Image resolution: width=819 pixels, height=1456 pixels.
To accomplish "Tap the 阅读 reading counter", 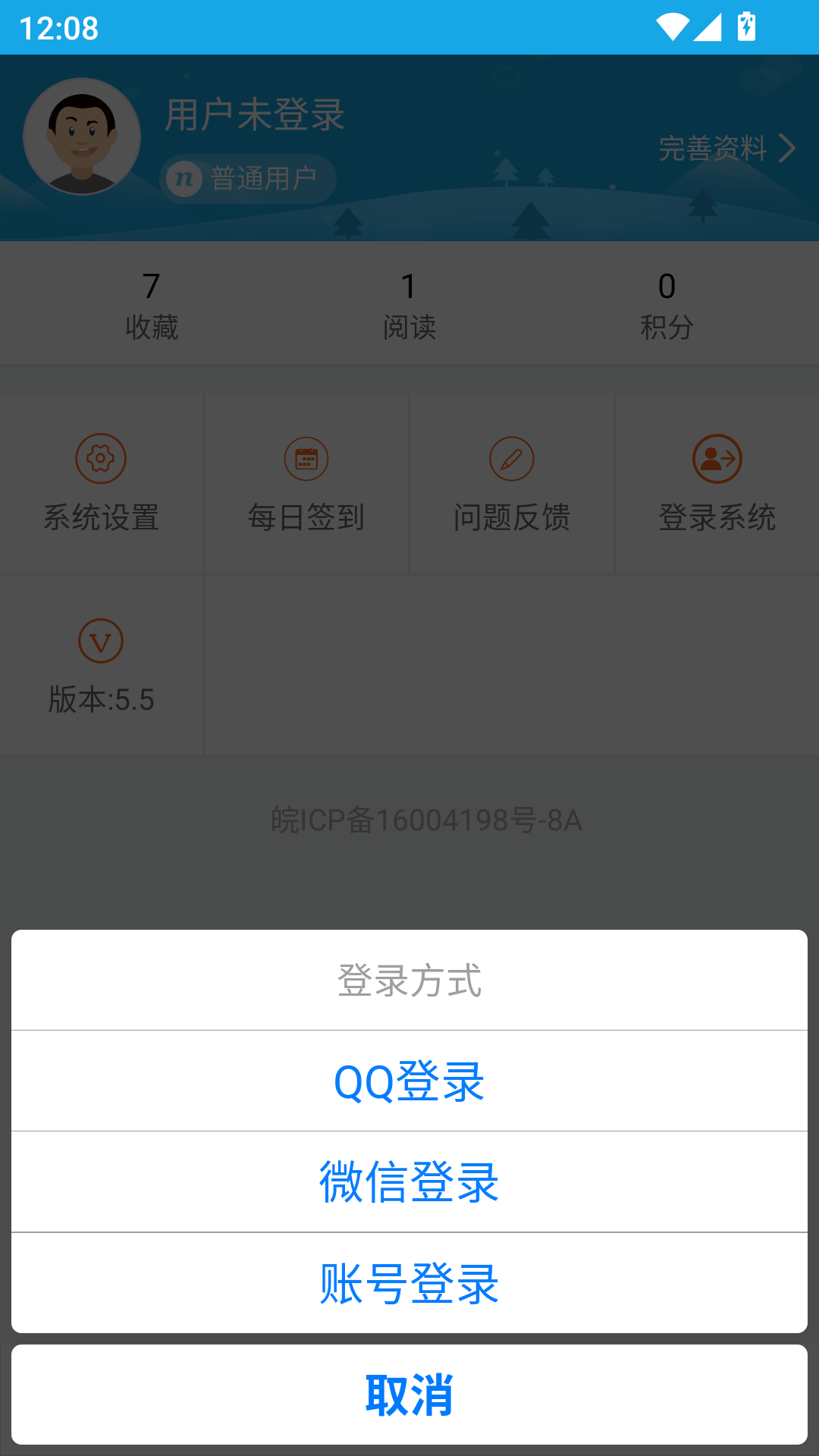I will point(409,302).
